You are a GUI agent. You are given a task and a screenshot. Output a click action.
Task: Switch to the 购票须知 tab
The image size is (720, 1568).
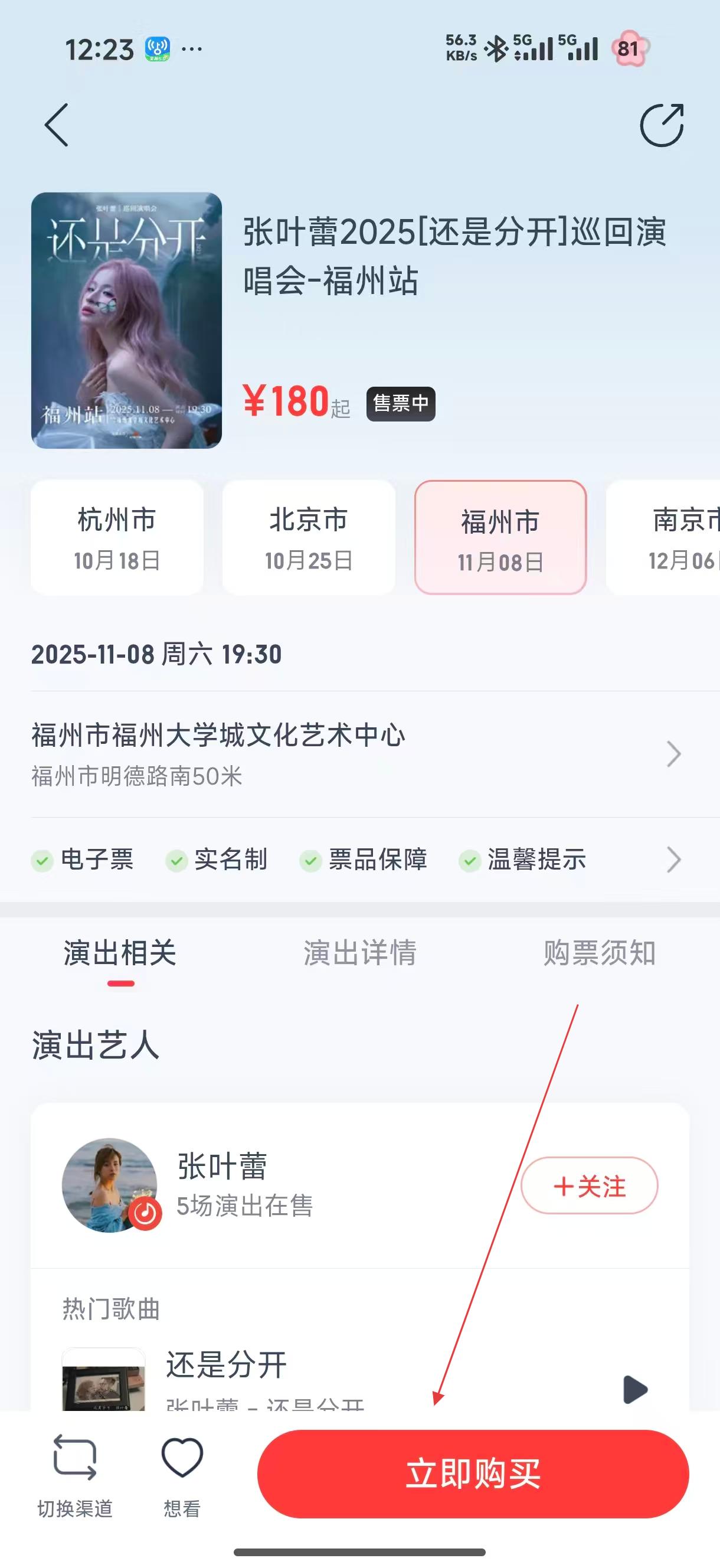coord(600,953)
